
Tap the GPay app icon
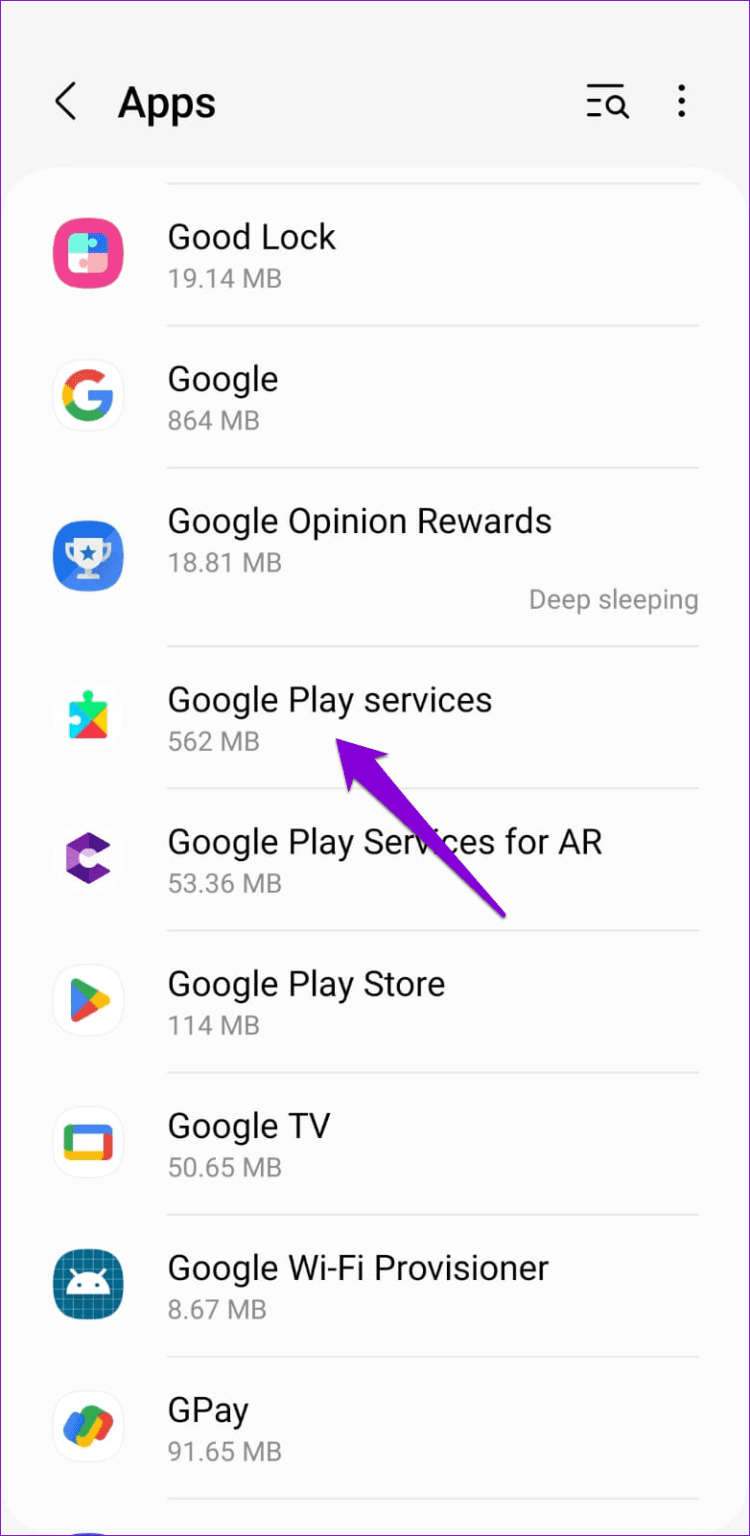click(x=88, y=1426)
